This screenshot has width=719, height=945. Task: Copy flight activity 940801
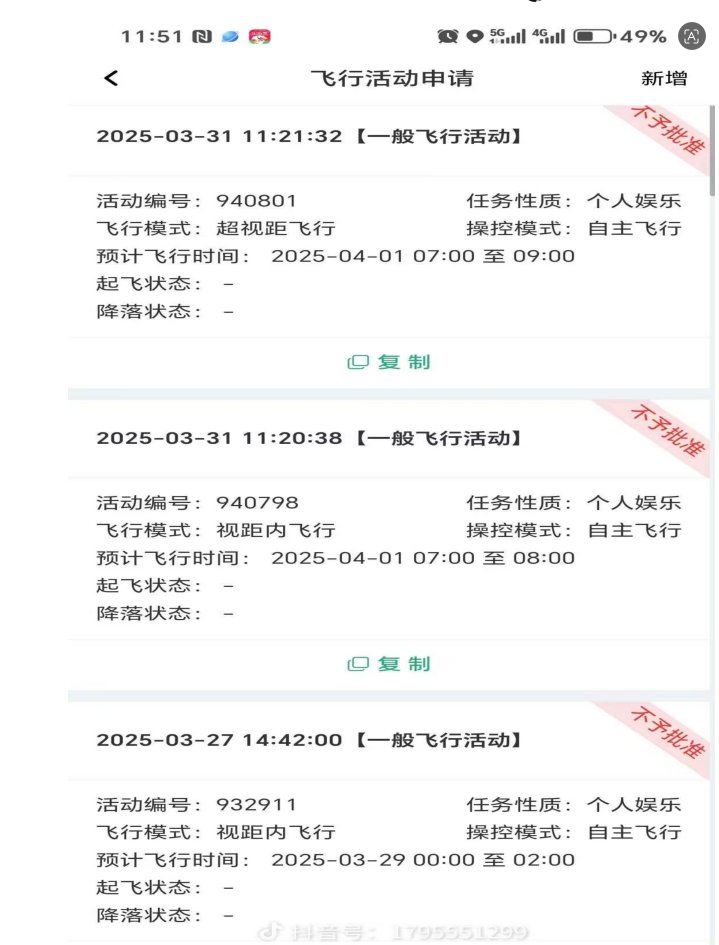388,362
